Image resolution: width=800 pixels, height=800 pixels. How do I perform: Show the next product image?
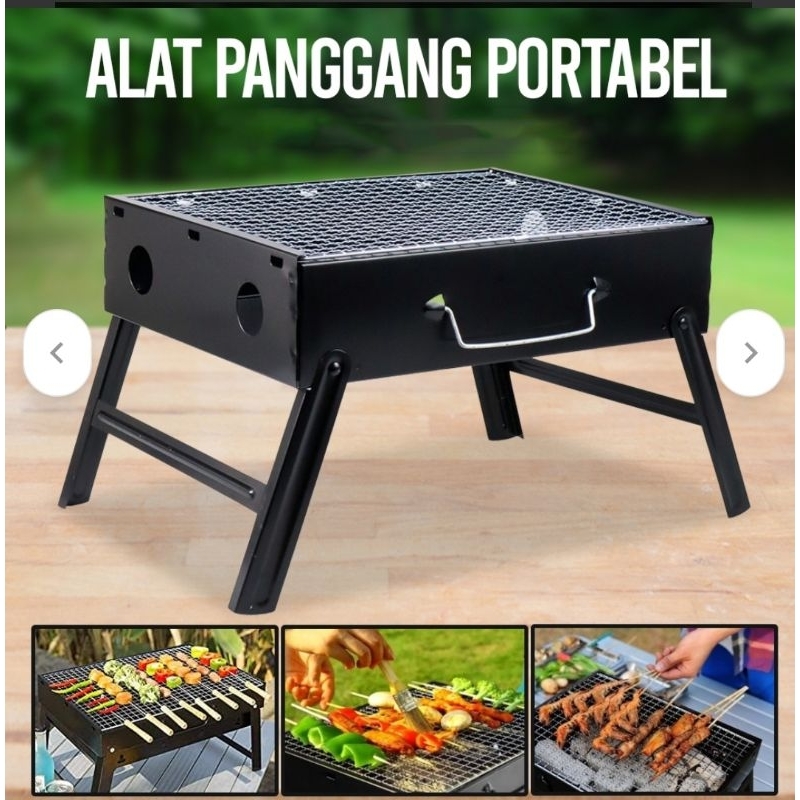750,352
